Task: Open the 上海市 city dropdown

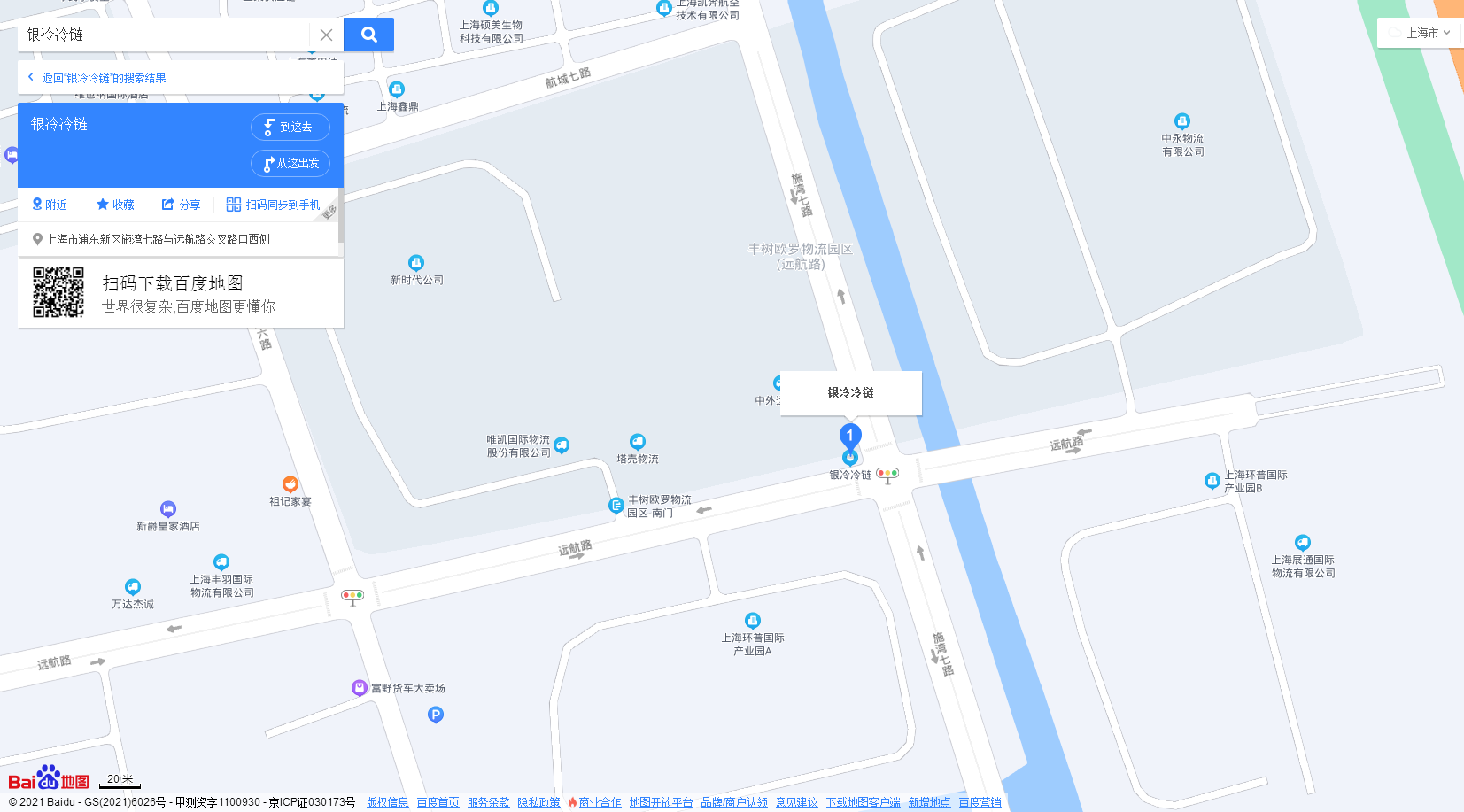Action: 1421,33
